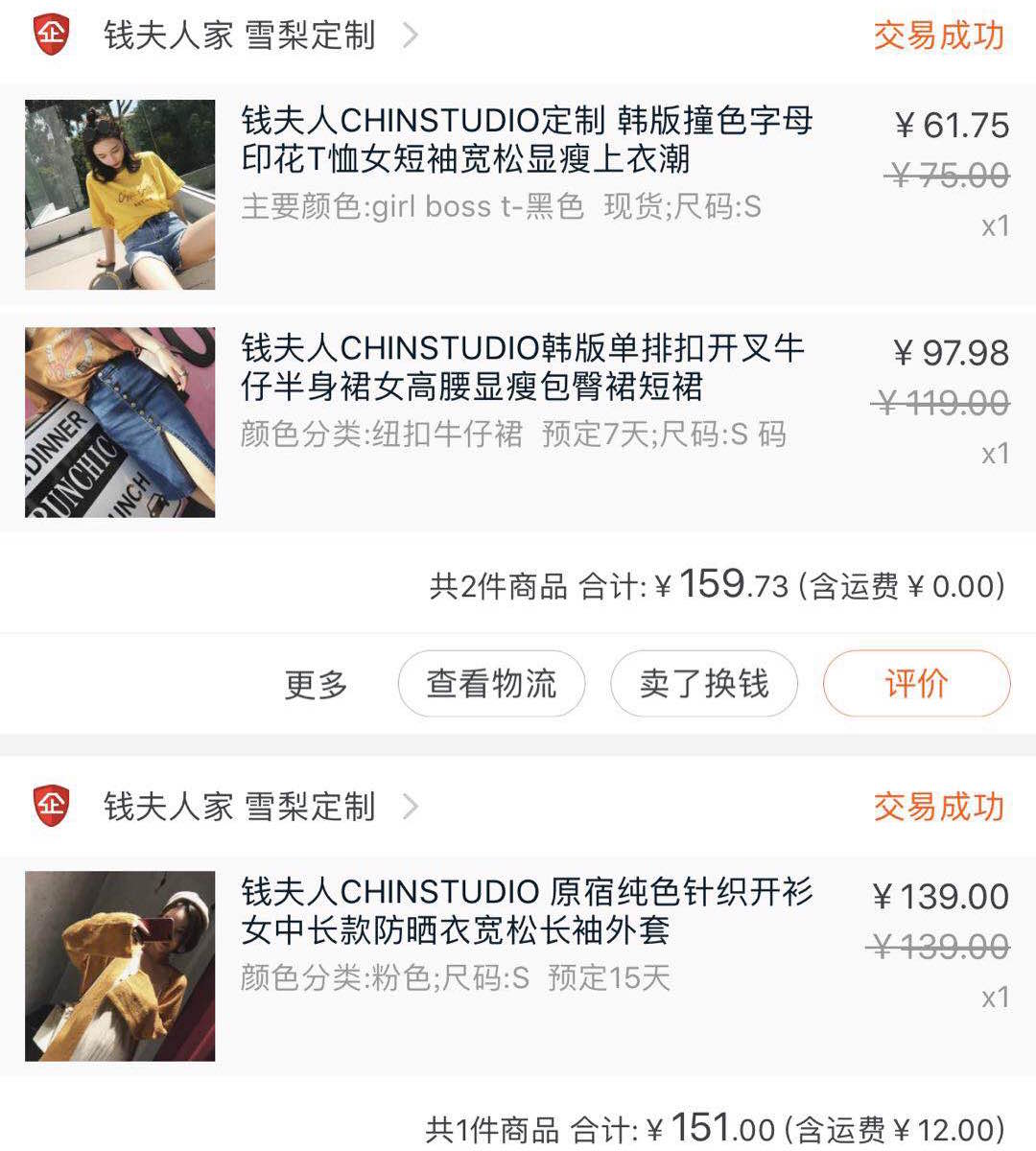Select the 卖了换钱 resale option
This screenshot has height=1151, width=1036.
pos(703,683)
